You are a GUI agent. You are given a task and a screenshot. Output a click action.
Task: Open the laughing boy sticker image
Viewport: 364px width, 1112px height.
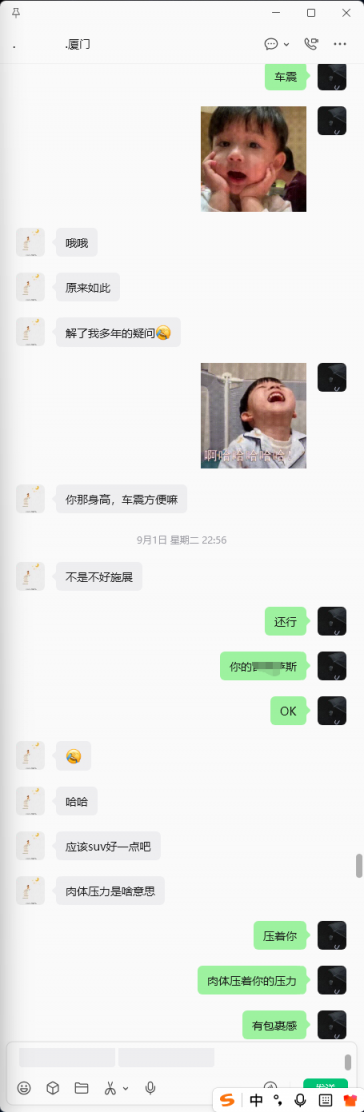[253, 416]
